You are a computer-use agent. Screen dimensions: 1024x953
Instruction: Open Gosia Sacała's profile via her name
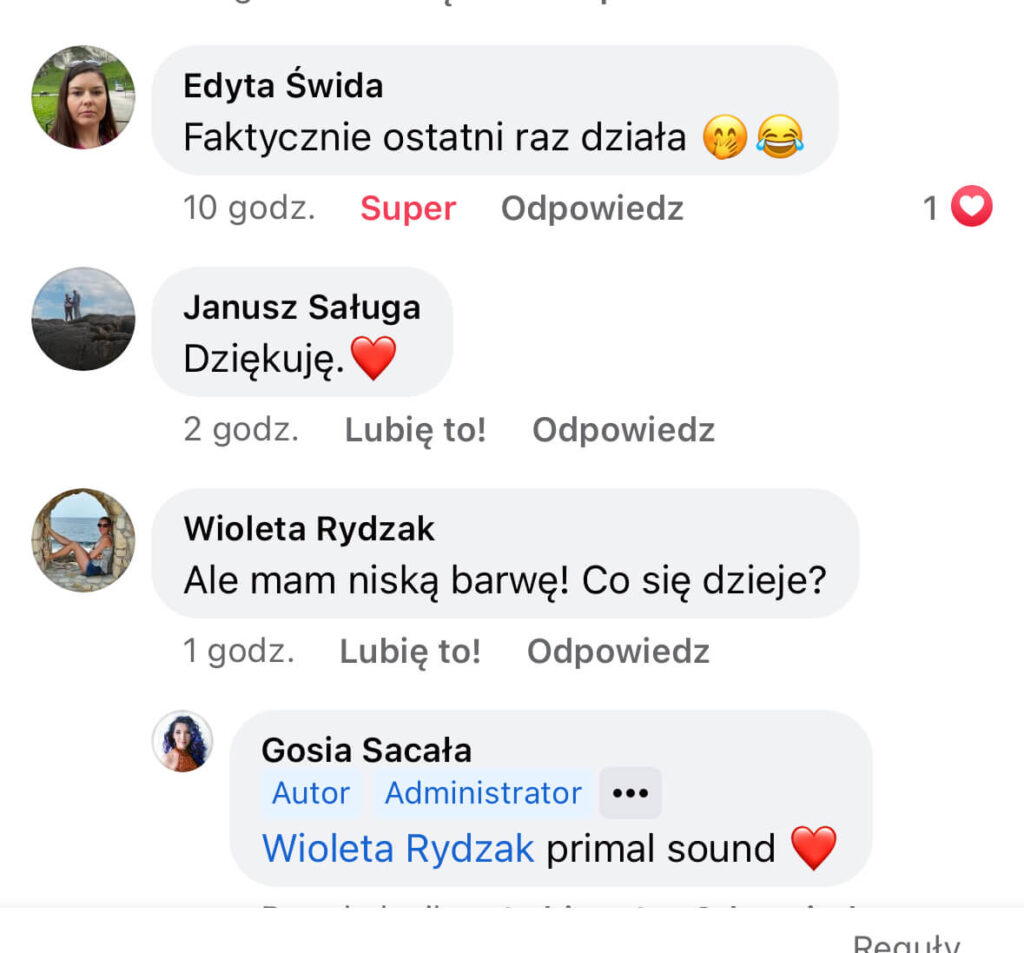click(366, 750)
